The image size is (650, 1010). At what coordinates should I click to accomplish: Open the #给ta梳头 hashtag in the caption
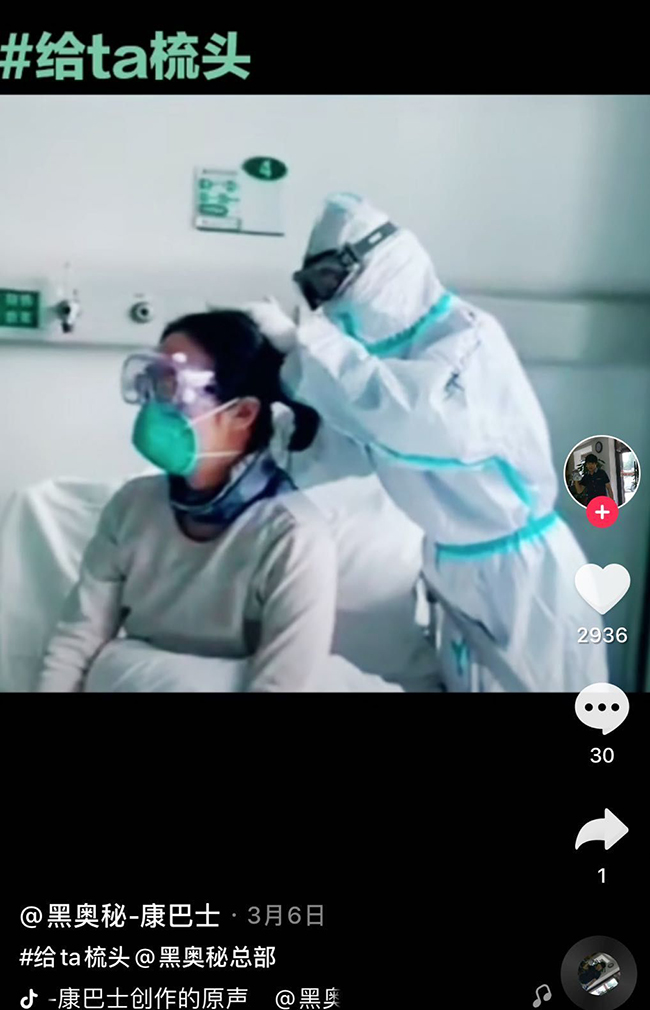75,957
